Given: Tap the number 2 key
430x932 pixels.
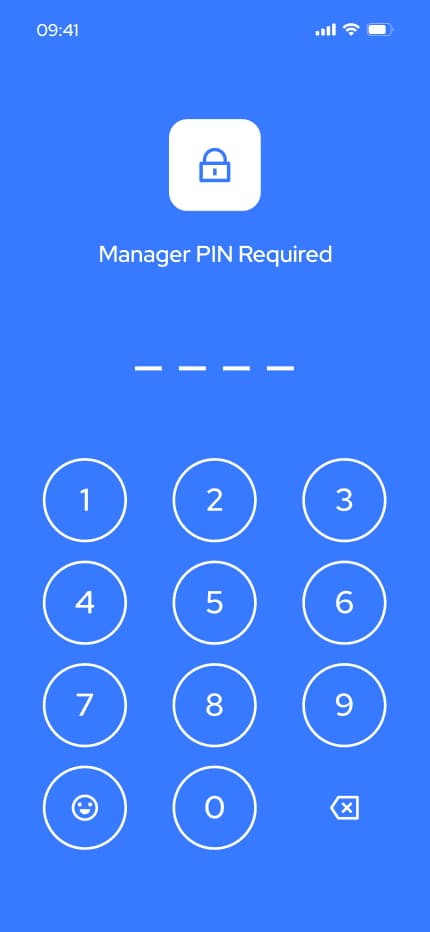Looking at the screenshot, I should click(x=215, y=500).
